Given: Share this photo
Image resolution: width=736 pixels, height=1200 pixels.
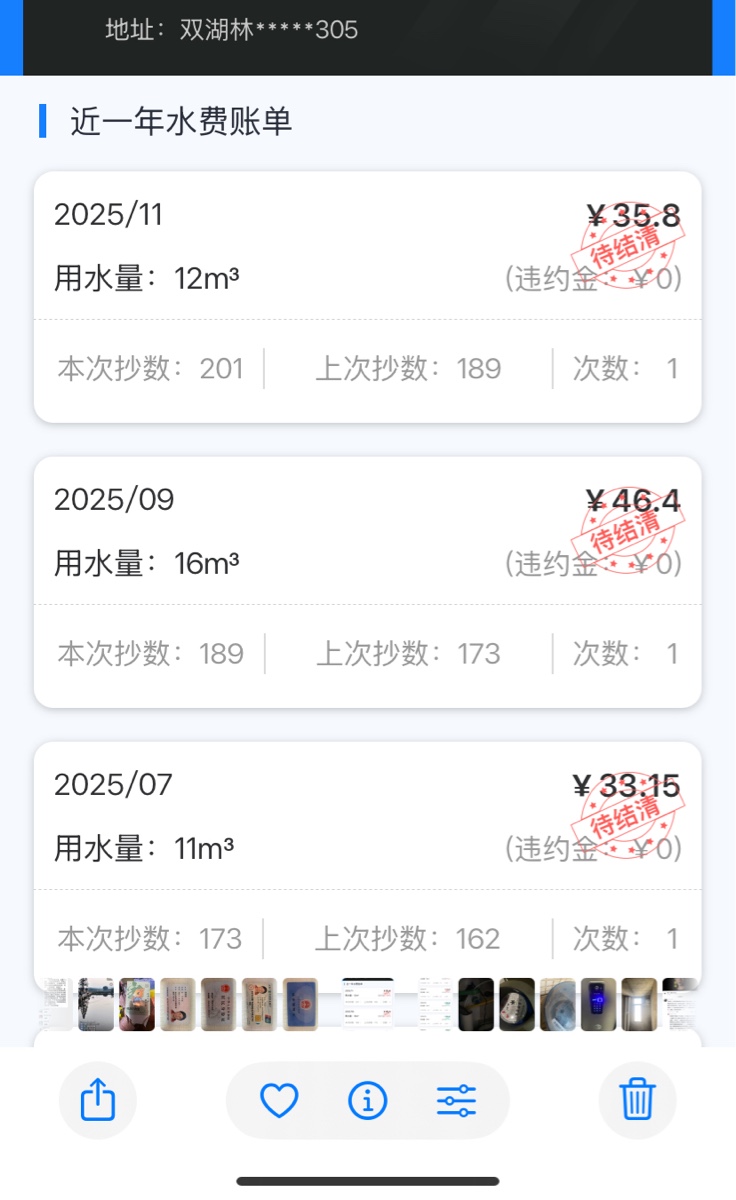Looking at the screenshot, I should pyautogui.click(x=97, y=1100).
